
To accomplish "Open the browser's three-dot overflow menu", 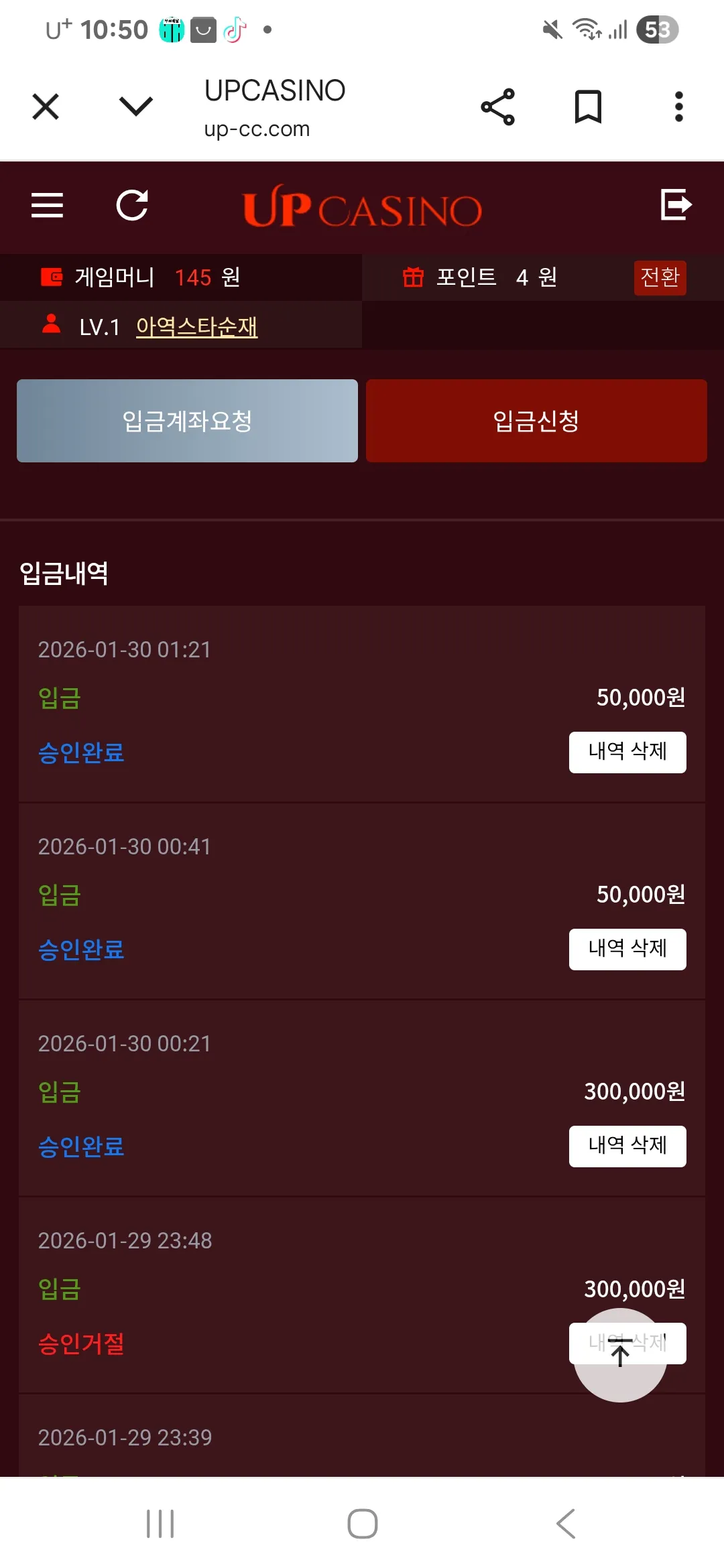I will pyautogui.click(x=679, y=107).
